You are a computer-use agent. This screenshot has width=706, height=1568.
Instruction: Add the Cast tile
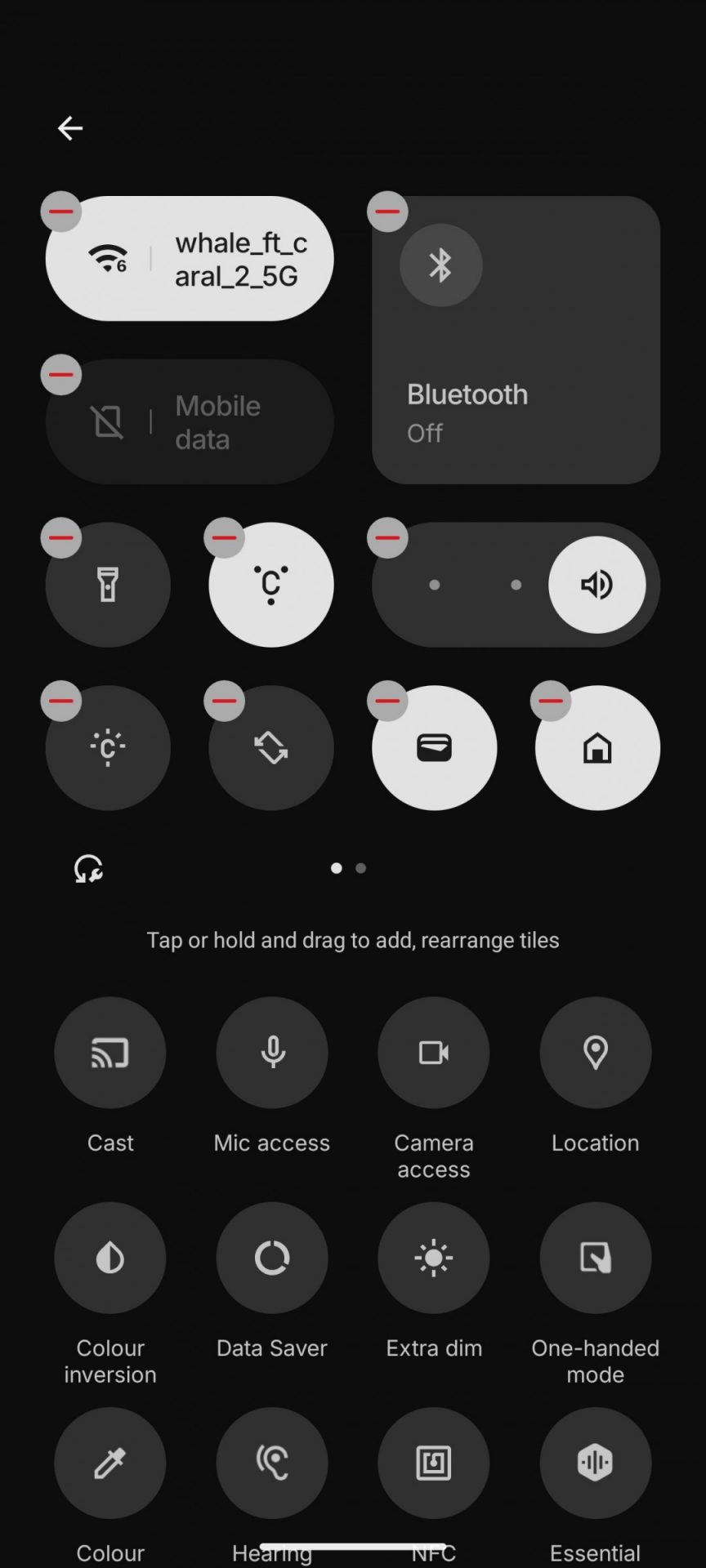[x=110, y=1053]
